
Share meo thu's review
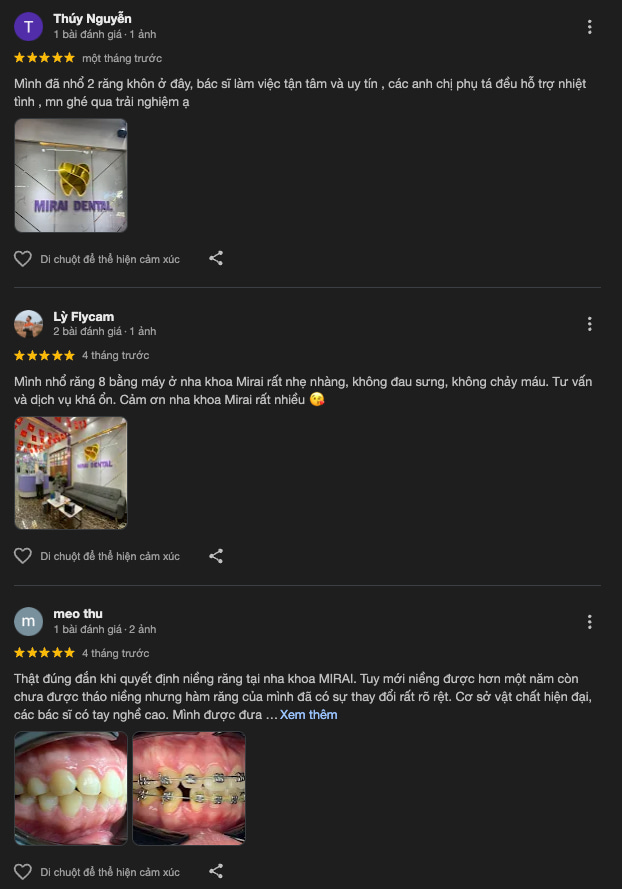pos(216,872)
